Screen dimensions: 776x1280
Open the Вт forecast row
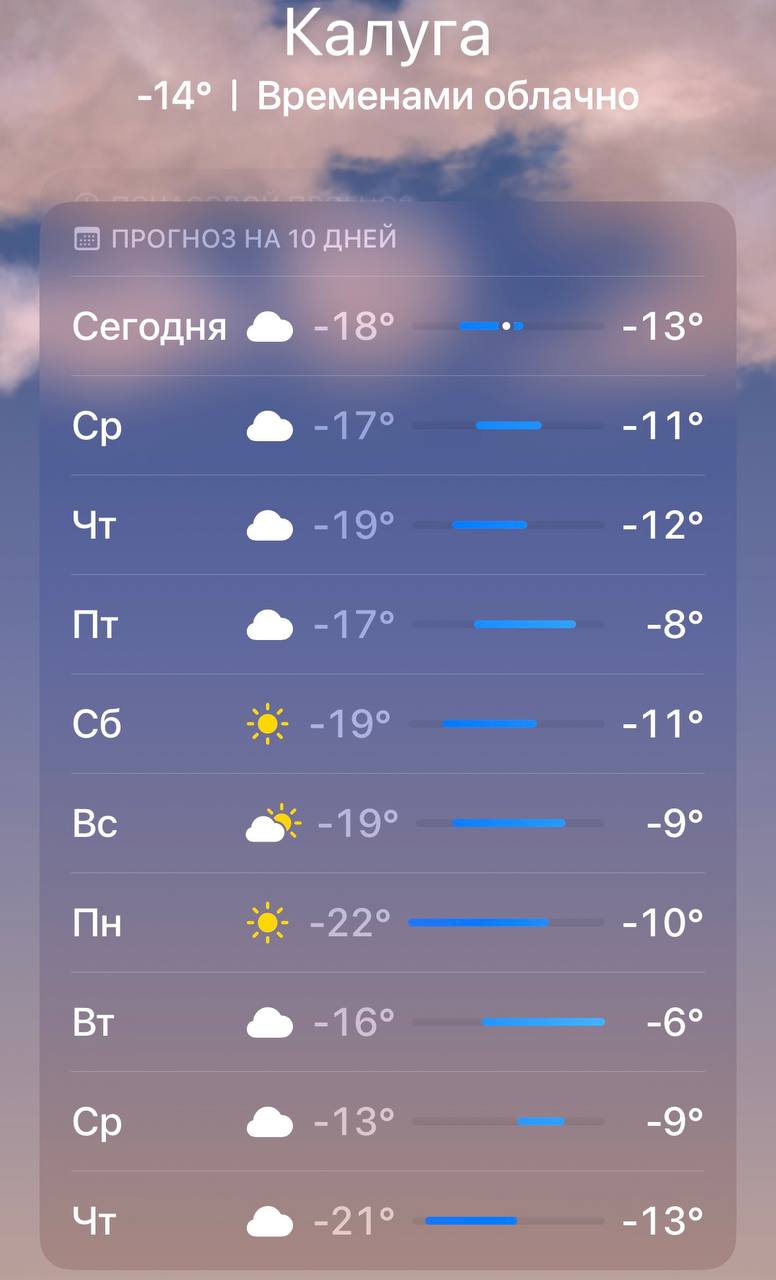387,1022
